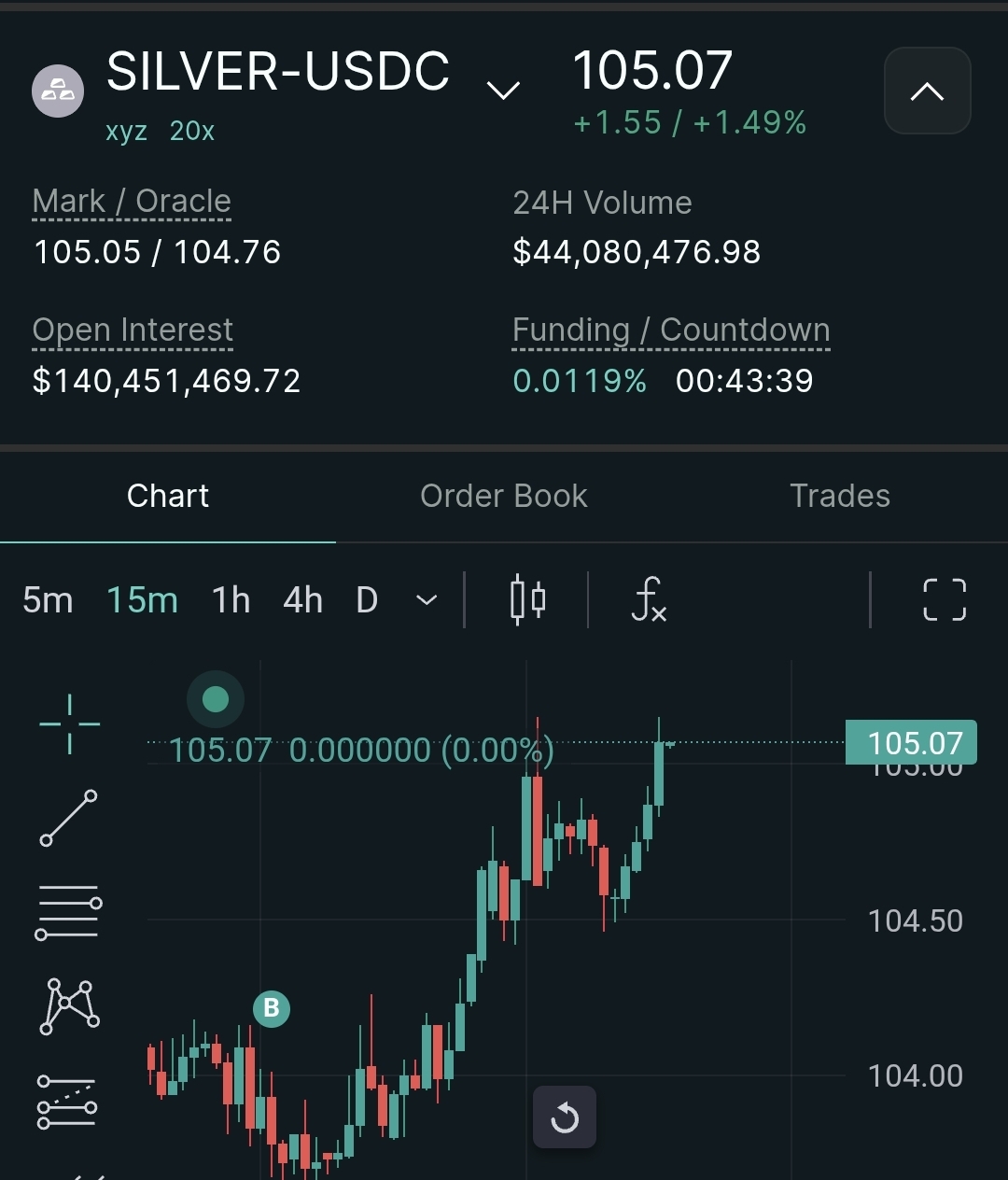Switch to the Order Book tab

click(503, 496)
